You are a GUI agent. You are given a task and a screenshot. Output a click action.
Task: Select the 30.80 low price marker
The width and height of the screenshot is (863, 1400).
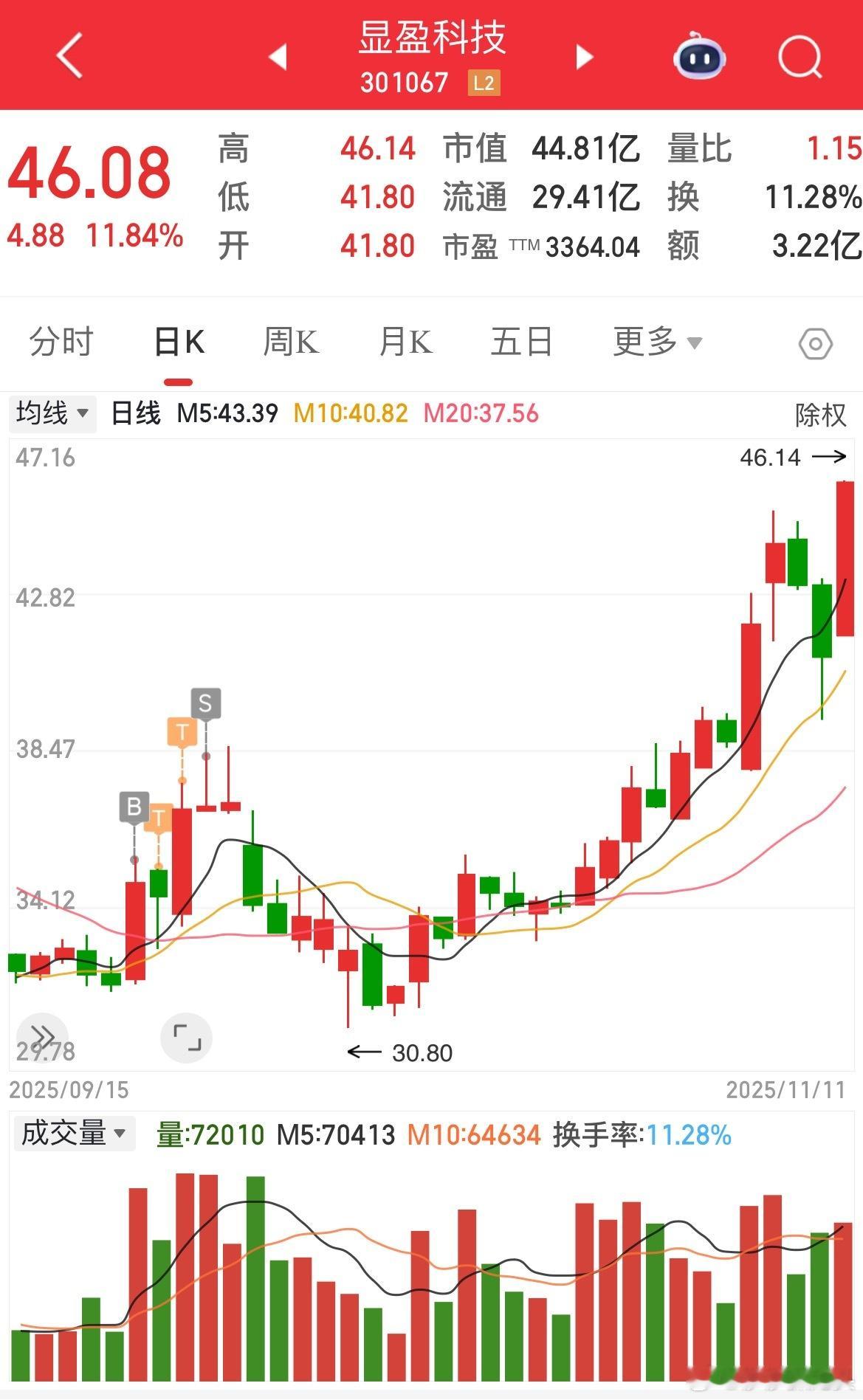tap(423, 1053)
